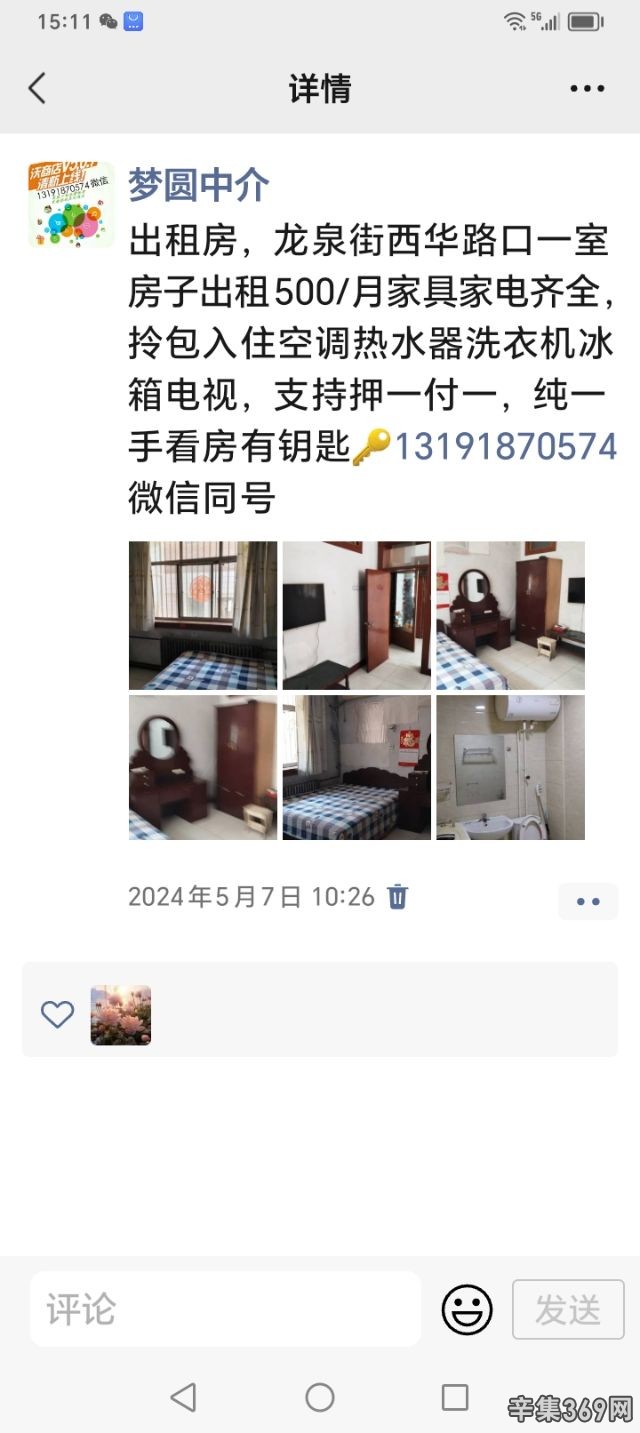View the bedroom window photo
Viewport: 640px width, 1433px height.
pyautogui.click(x=203, y=615)
